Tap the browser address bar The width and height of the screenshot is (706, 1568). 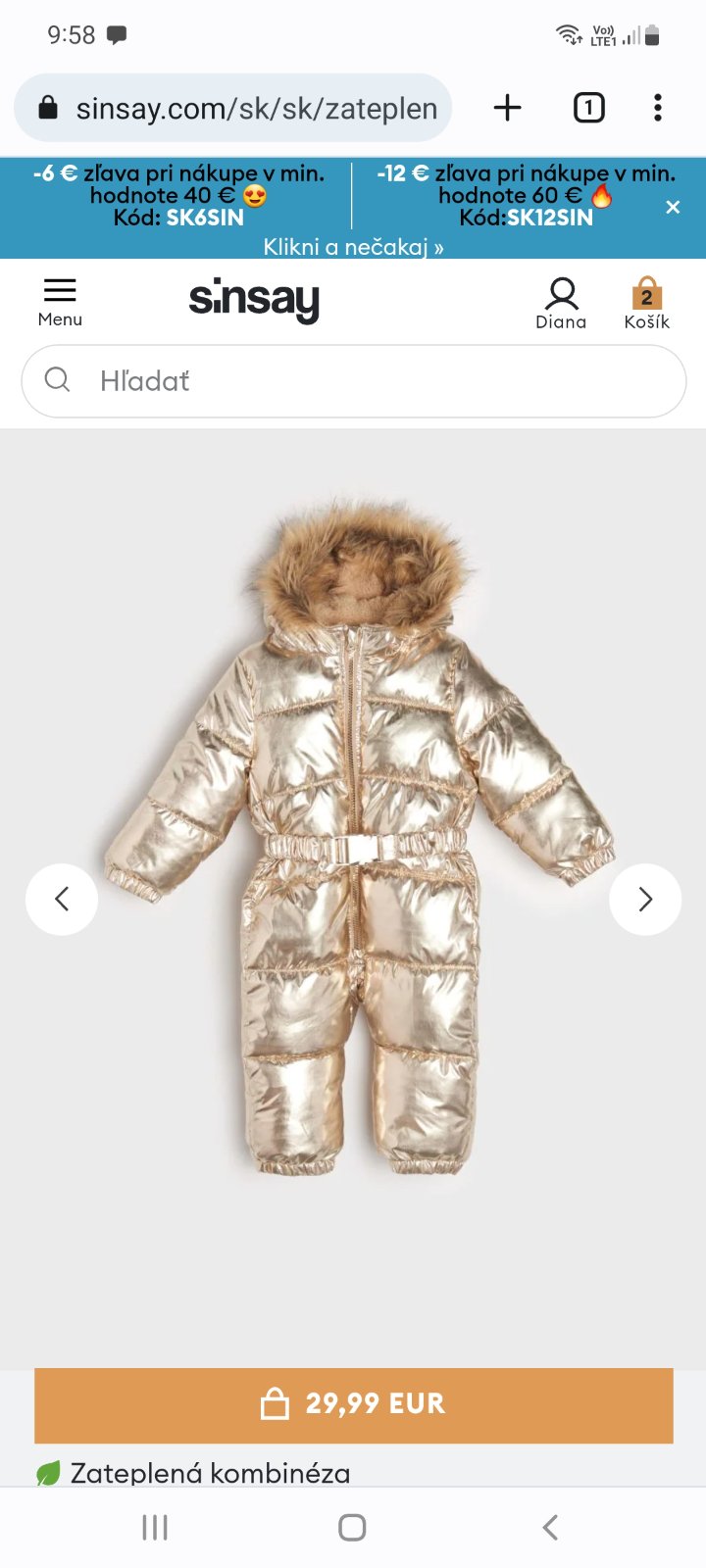tap(235, 108)
